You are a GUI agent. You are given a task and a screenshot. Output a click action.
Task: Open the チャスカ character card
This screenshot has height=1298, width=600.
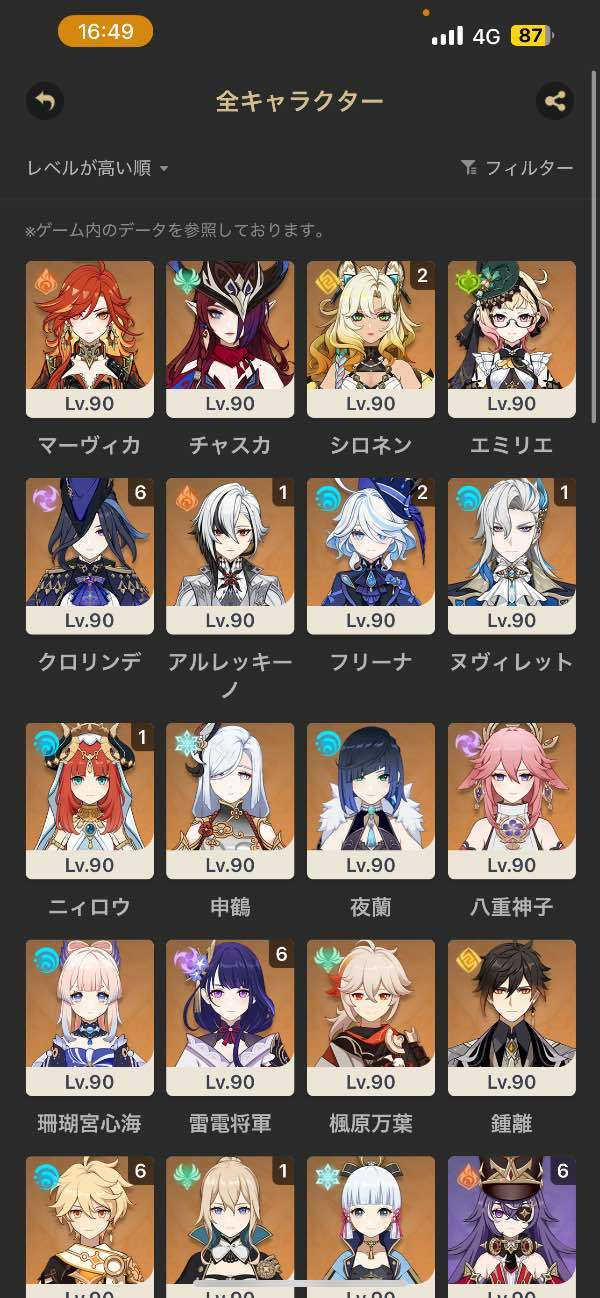pos(230,339)
